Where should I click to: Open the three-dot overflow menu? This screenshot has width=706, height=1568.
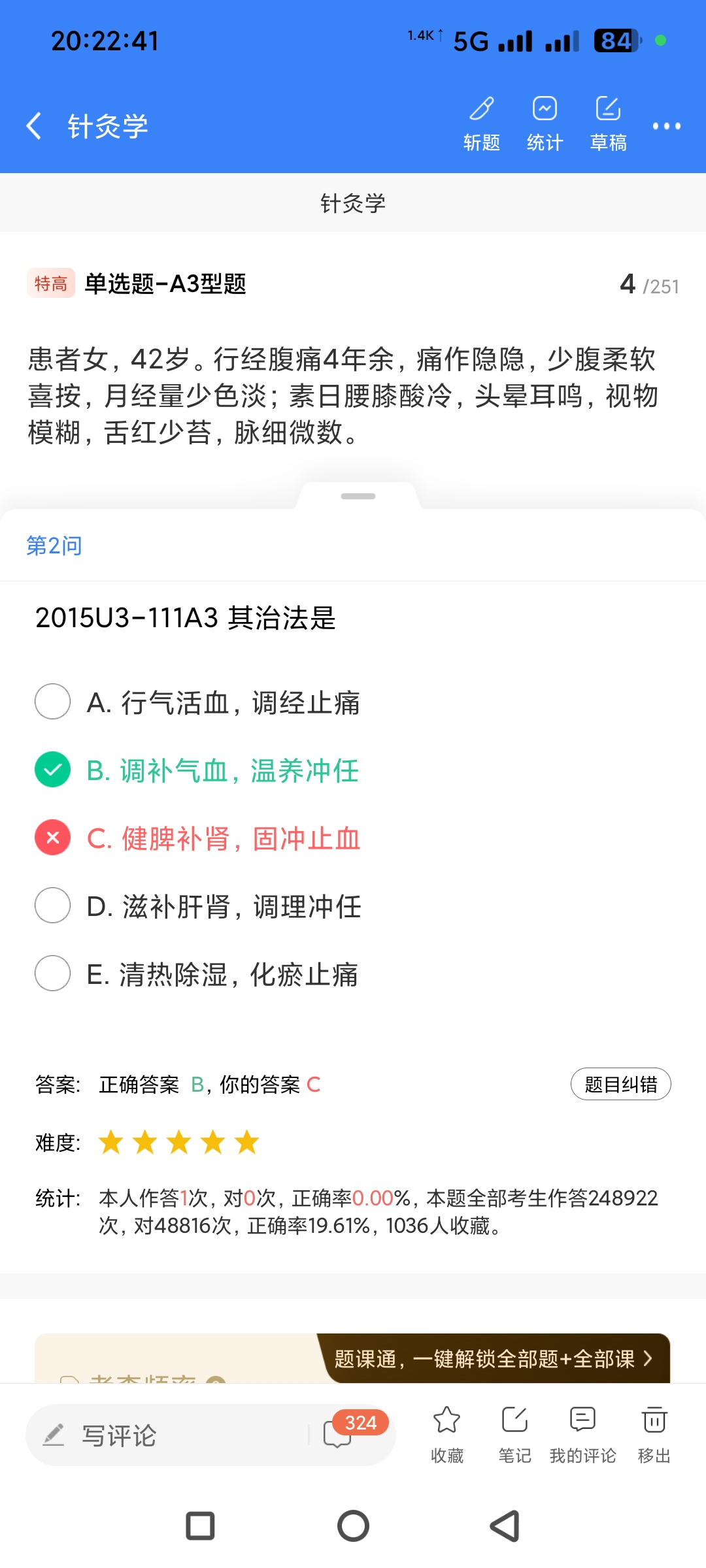coord(666,126)
